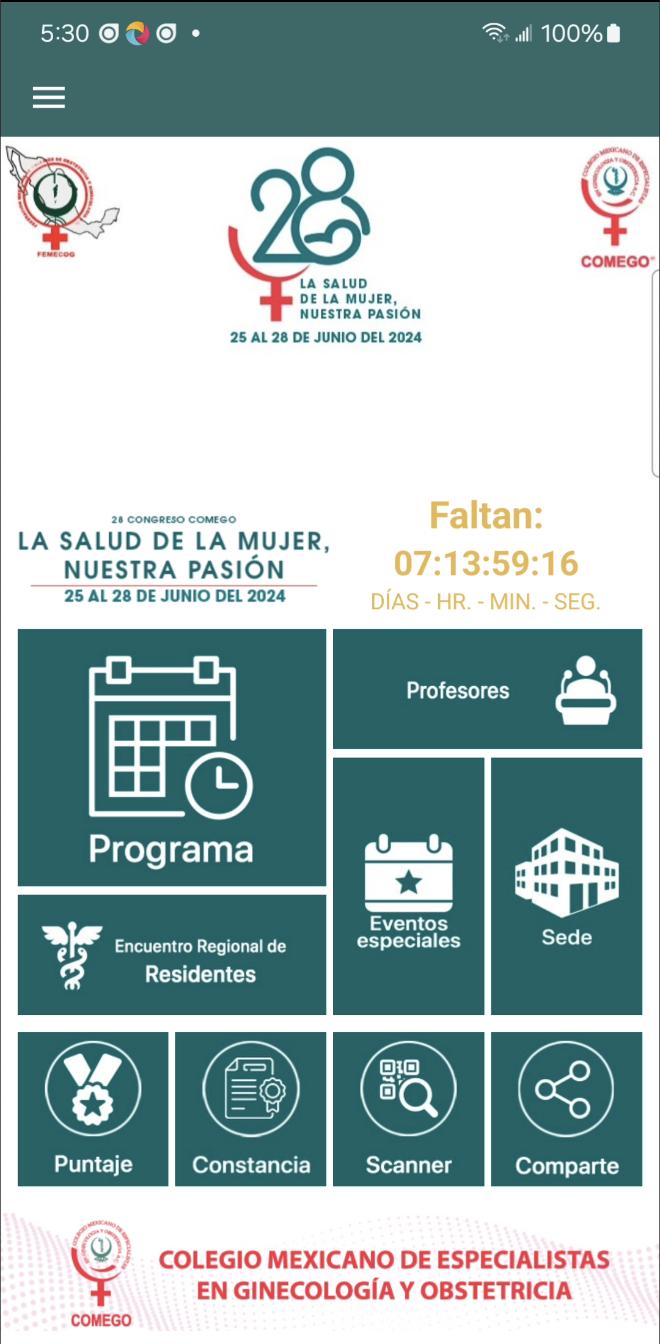Tap Comparte to share the app

[566, 1109]
